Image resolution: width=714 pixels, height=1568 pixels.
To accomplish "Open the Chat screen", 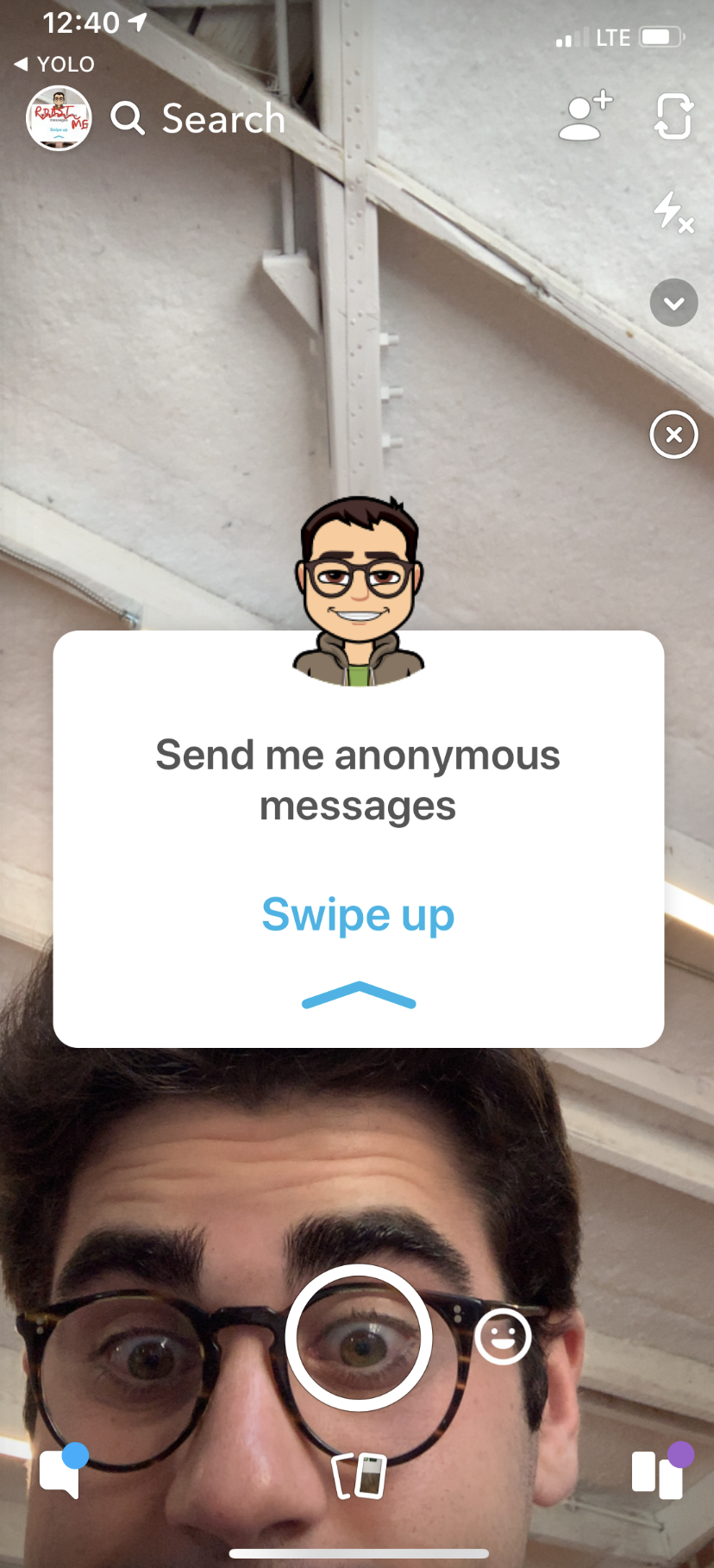I will point(60,1474).
